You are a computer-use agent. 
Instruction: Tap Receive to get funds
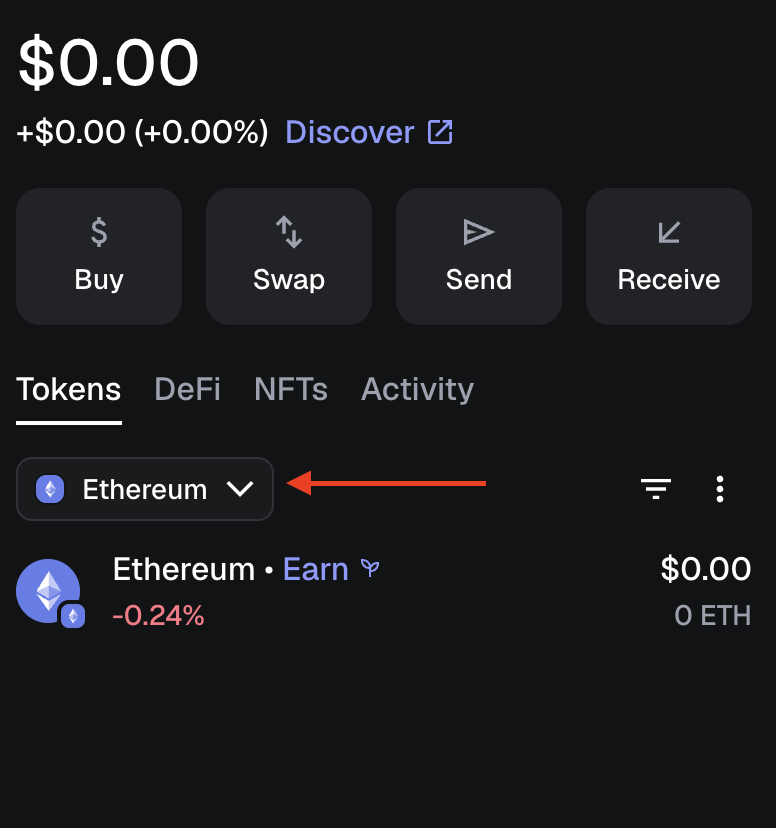[x=669, y=256]
